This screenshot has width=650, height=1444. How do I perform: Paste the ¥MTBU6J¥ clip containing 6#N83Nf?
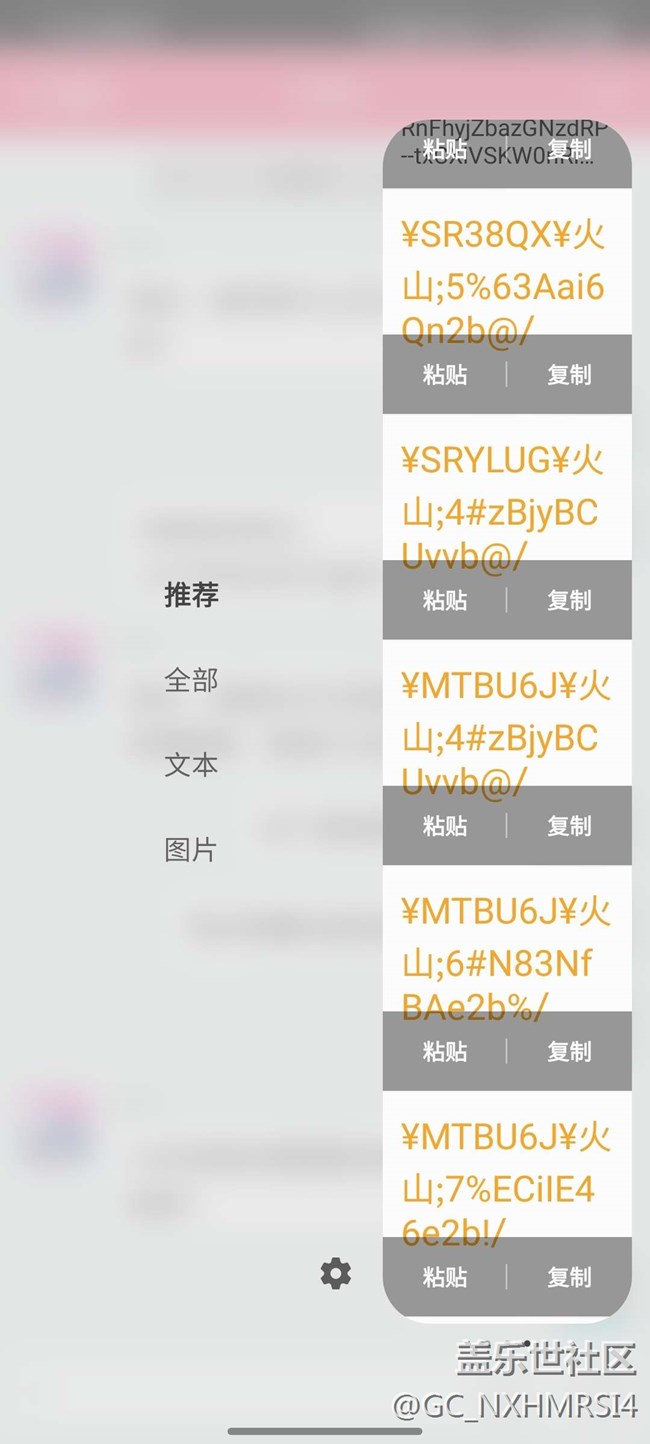click(x=445, y=1051)
